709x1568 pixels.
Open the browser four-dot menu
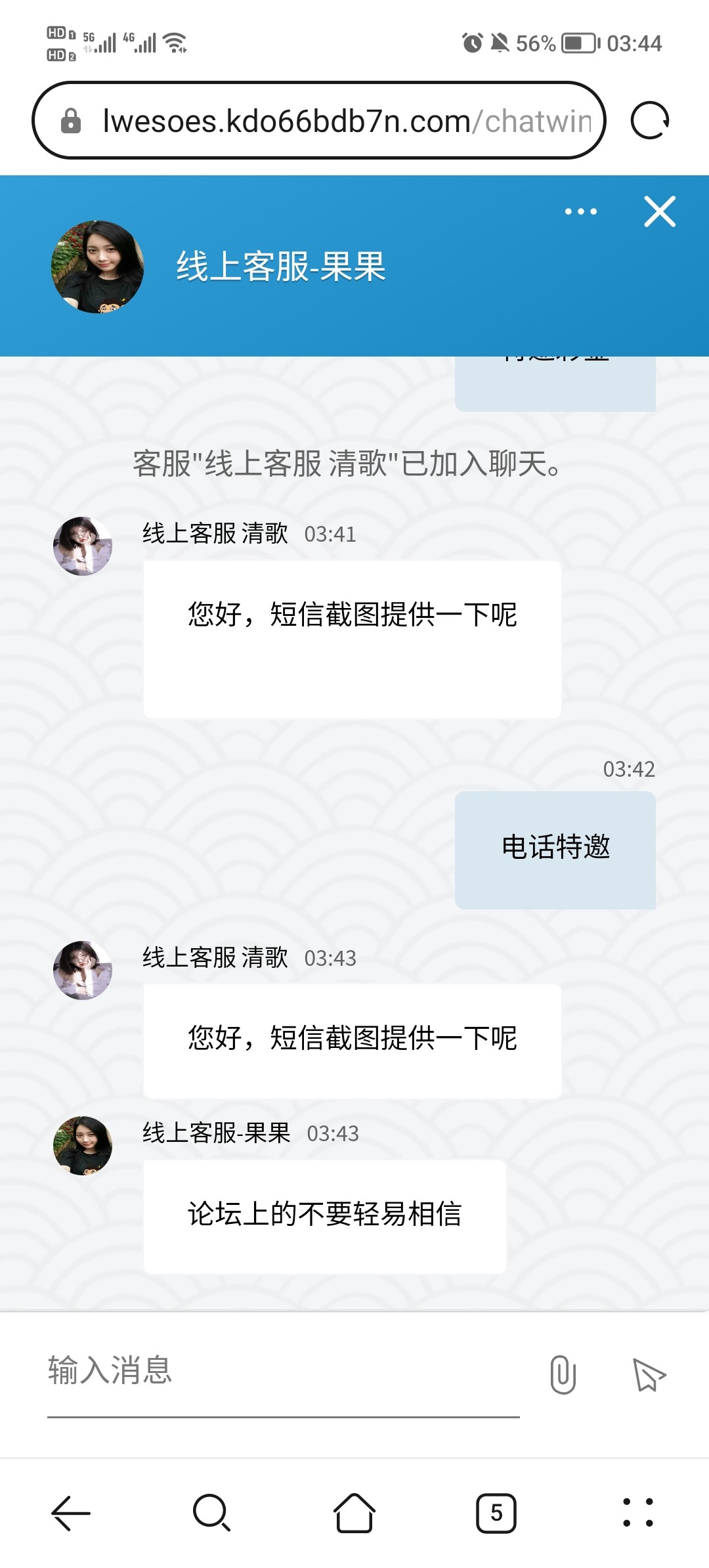point(637,1513)
